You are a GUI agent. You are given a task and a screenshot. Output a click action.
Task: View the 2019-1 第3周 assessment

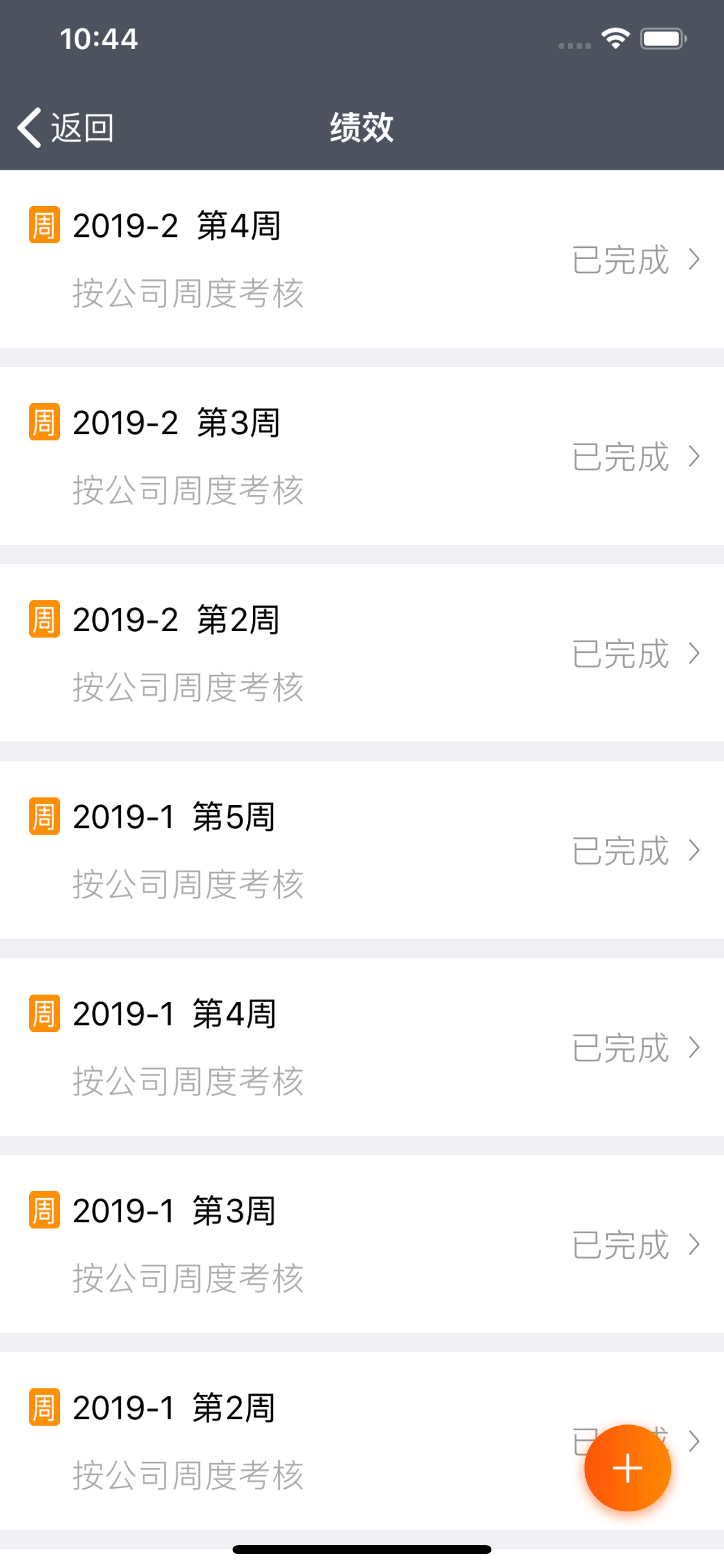362,1244
